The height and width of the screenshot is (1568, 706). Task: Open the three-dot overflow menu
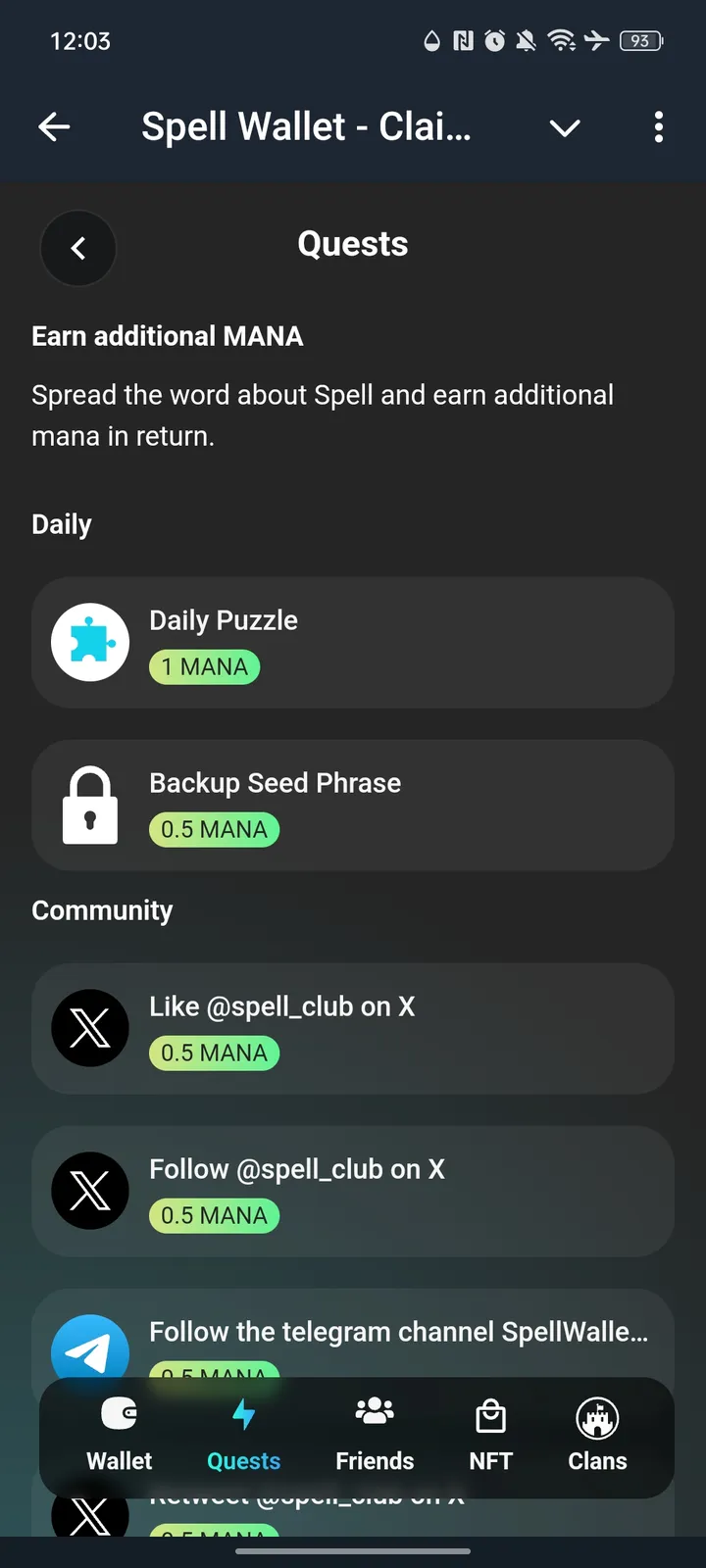658,127
